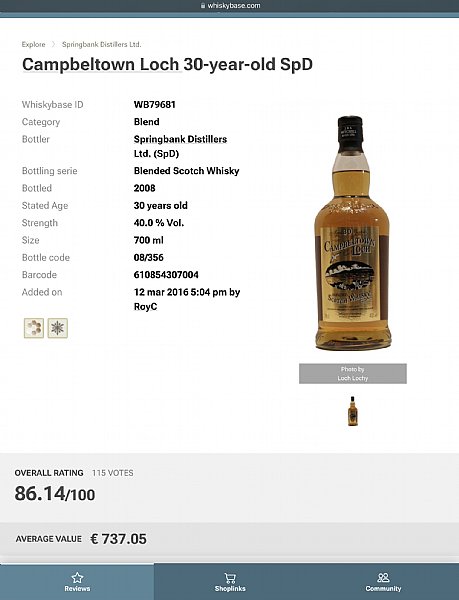Tap the colour dots badge icon
Screen dimensions: 459x600
(34, 328)
